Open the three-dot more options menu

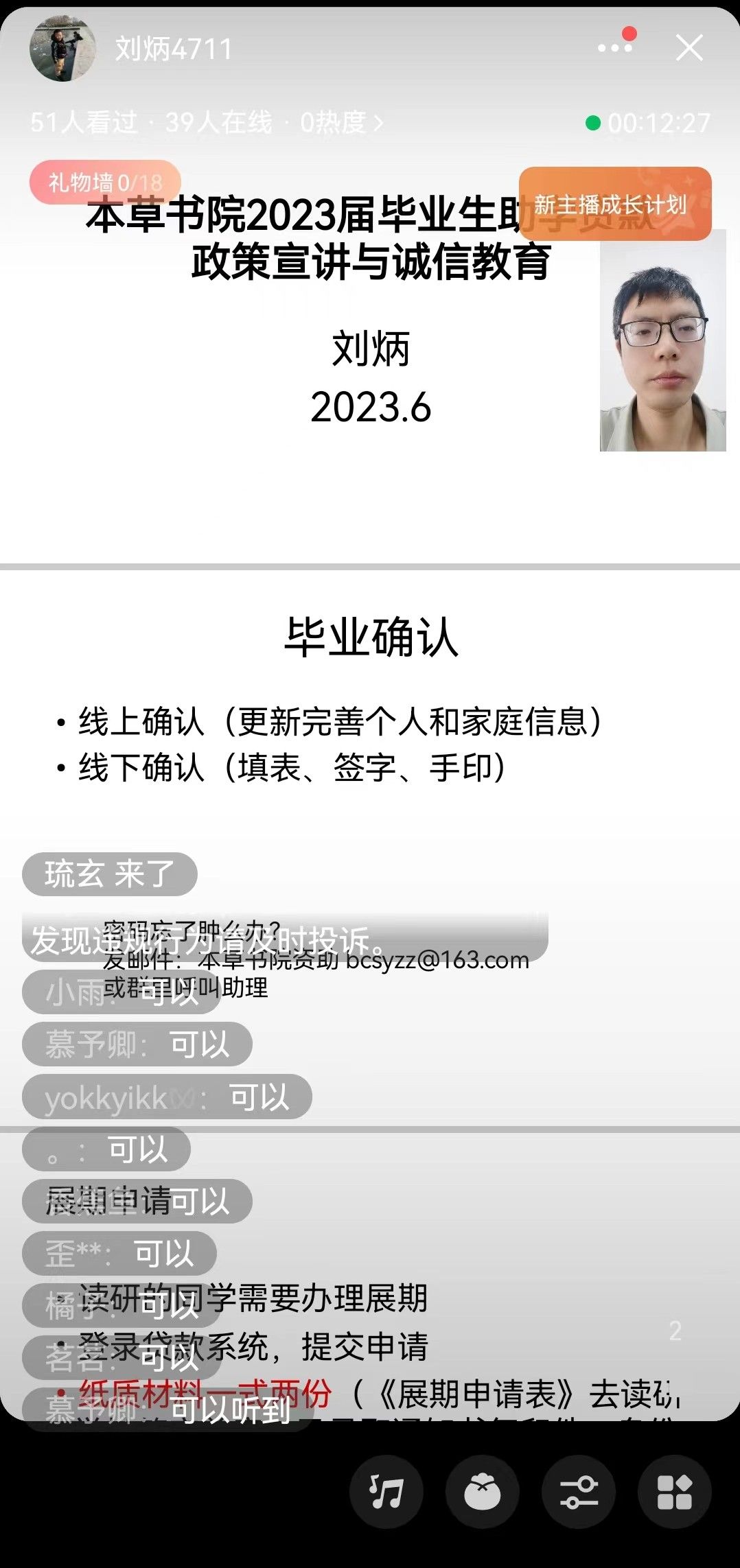tap(615, 47)
